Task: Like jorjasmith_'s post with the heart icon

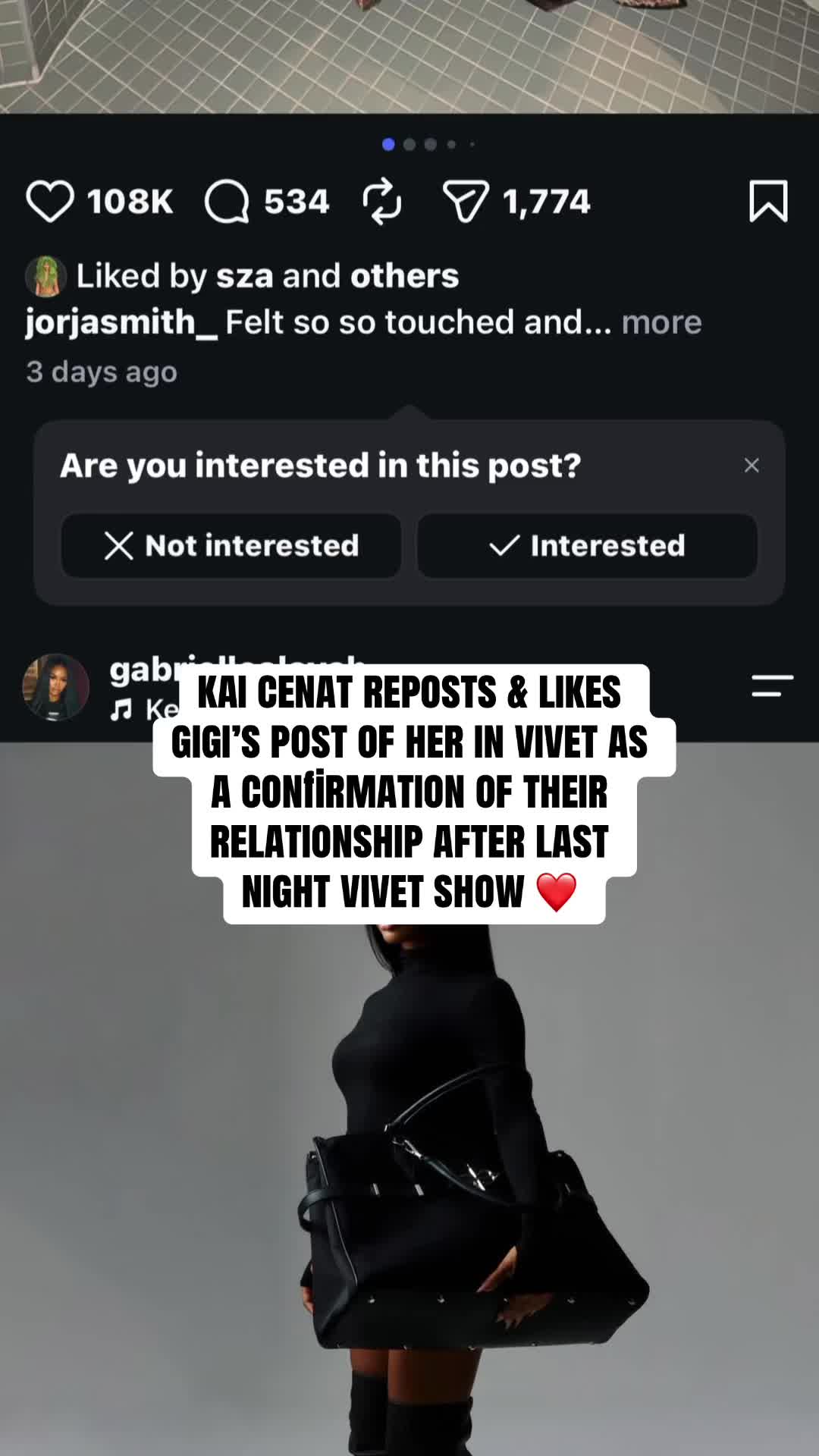Action: (50, 202)
